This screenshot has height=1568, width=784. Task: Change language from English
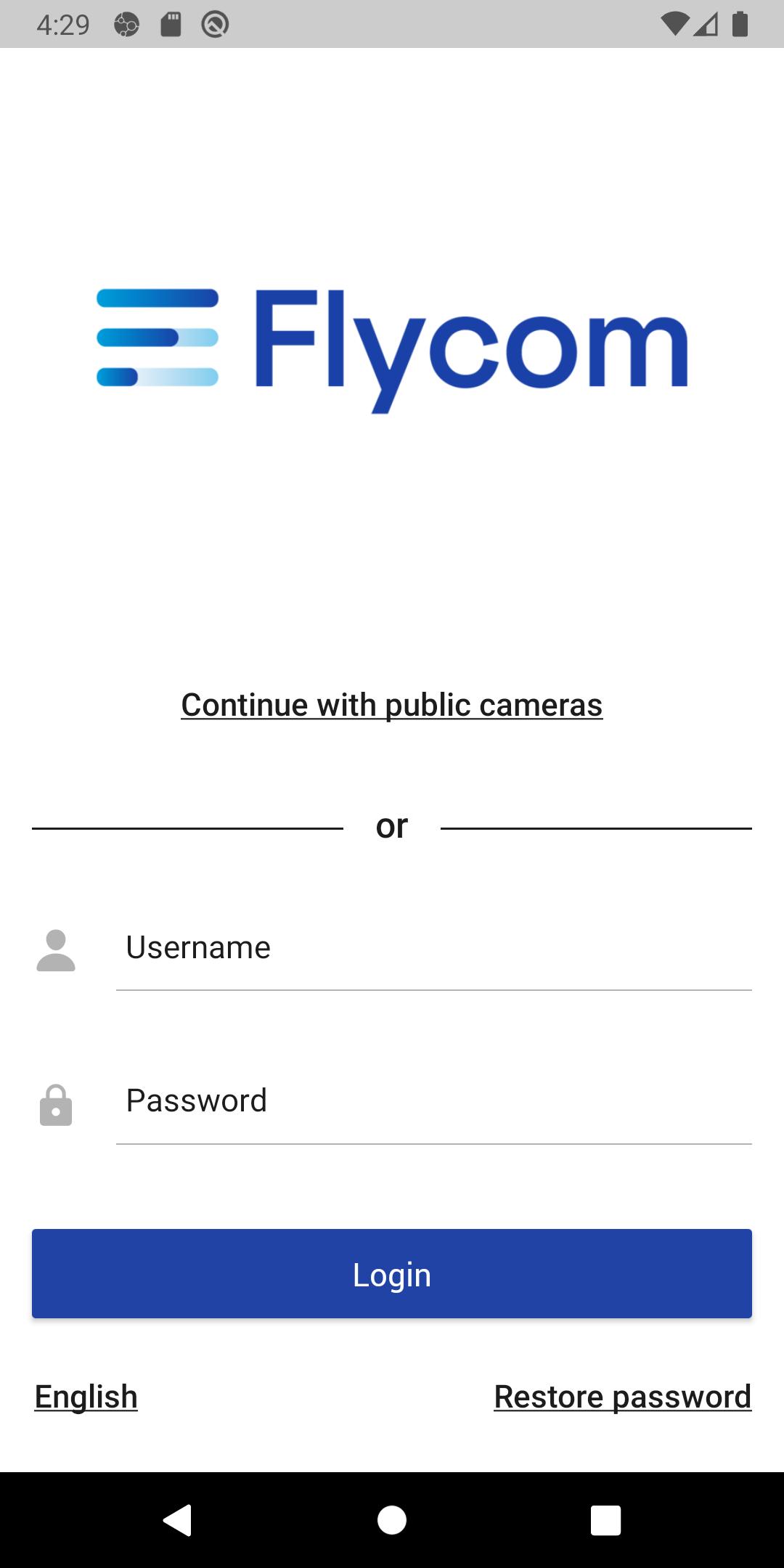86,1397
